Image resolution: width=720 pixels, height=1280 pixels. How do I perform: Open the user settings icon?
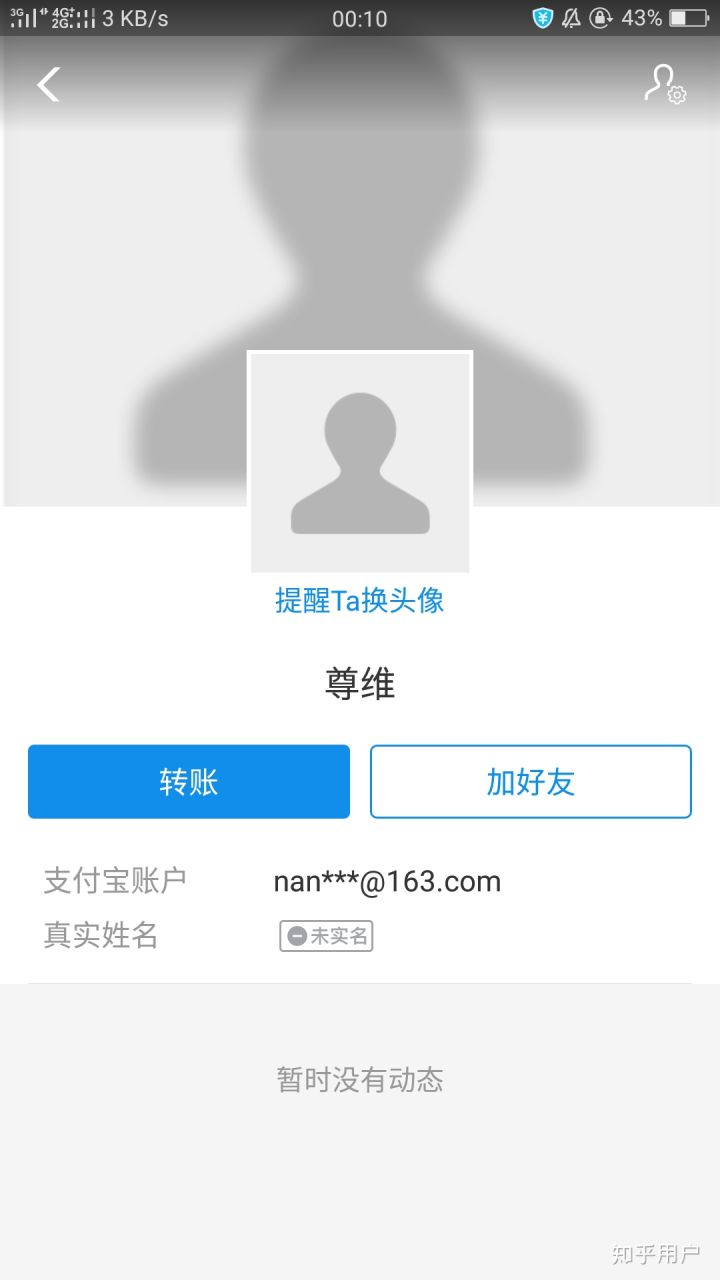point(664,84)
